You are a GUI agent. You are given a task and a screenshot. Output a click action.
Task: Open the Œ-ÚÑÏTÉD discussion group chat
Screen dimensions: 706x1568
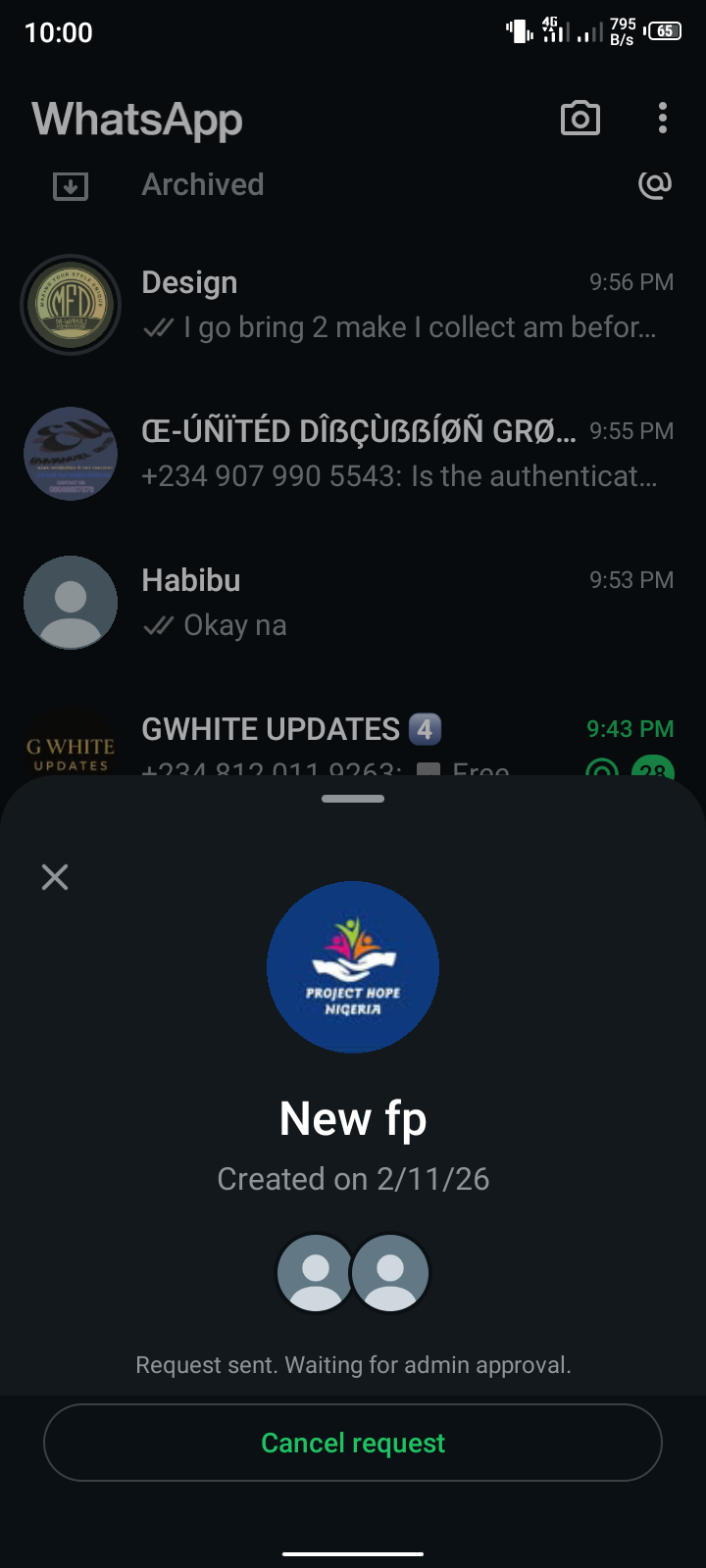coord(392,454)
